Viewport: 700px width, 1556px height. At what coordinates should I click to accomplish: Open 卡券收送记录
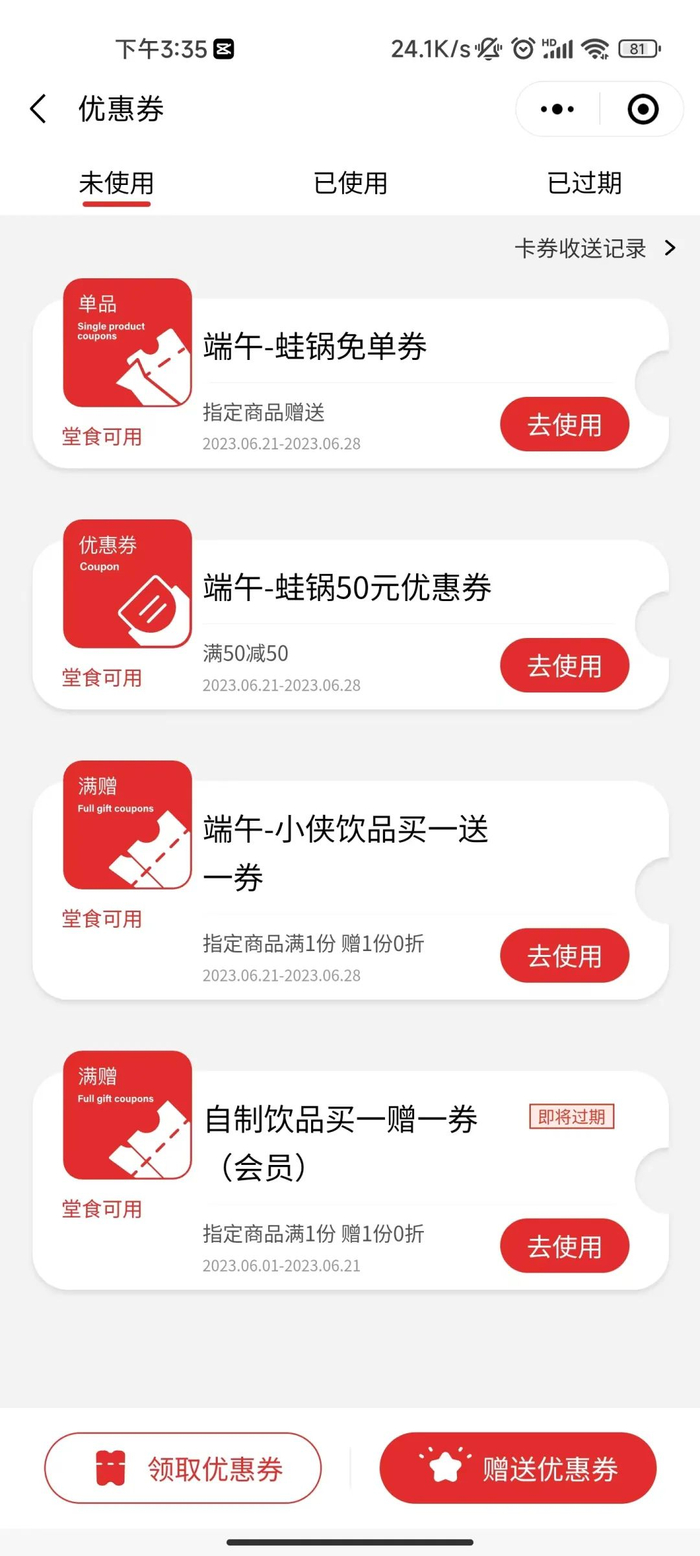pos(596,248)
